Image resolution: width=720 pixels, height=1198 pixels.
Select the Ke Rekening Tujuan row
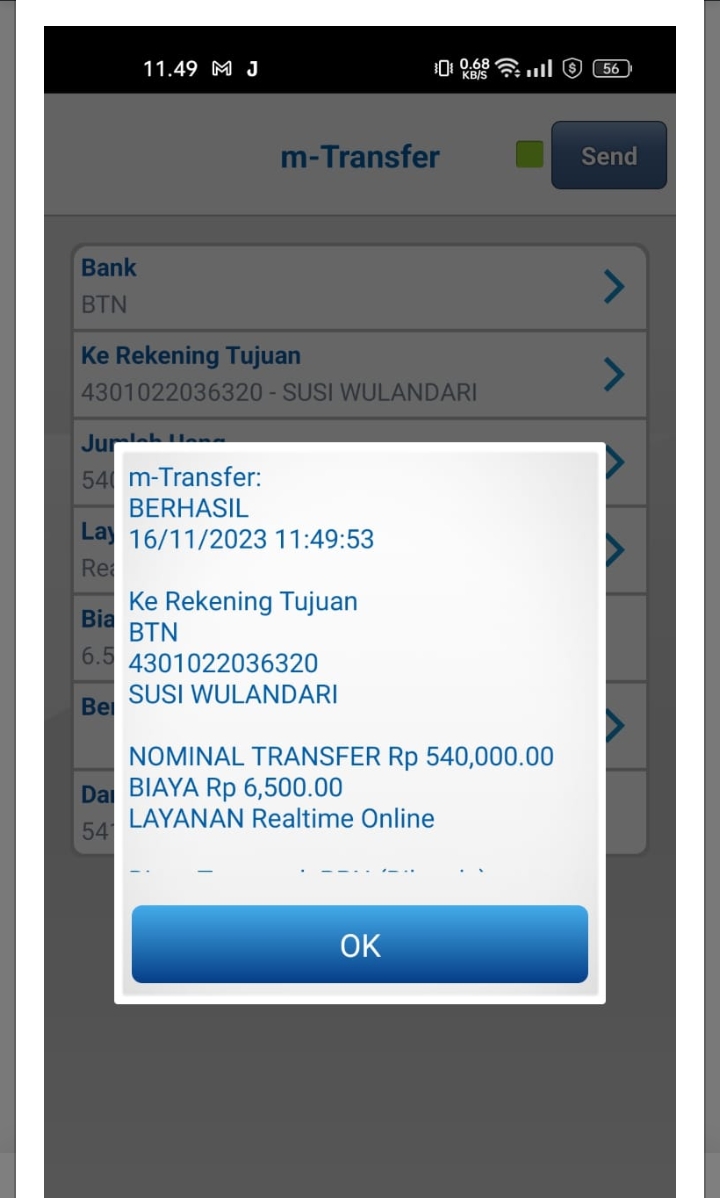coord(360,374)
